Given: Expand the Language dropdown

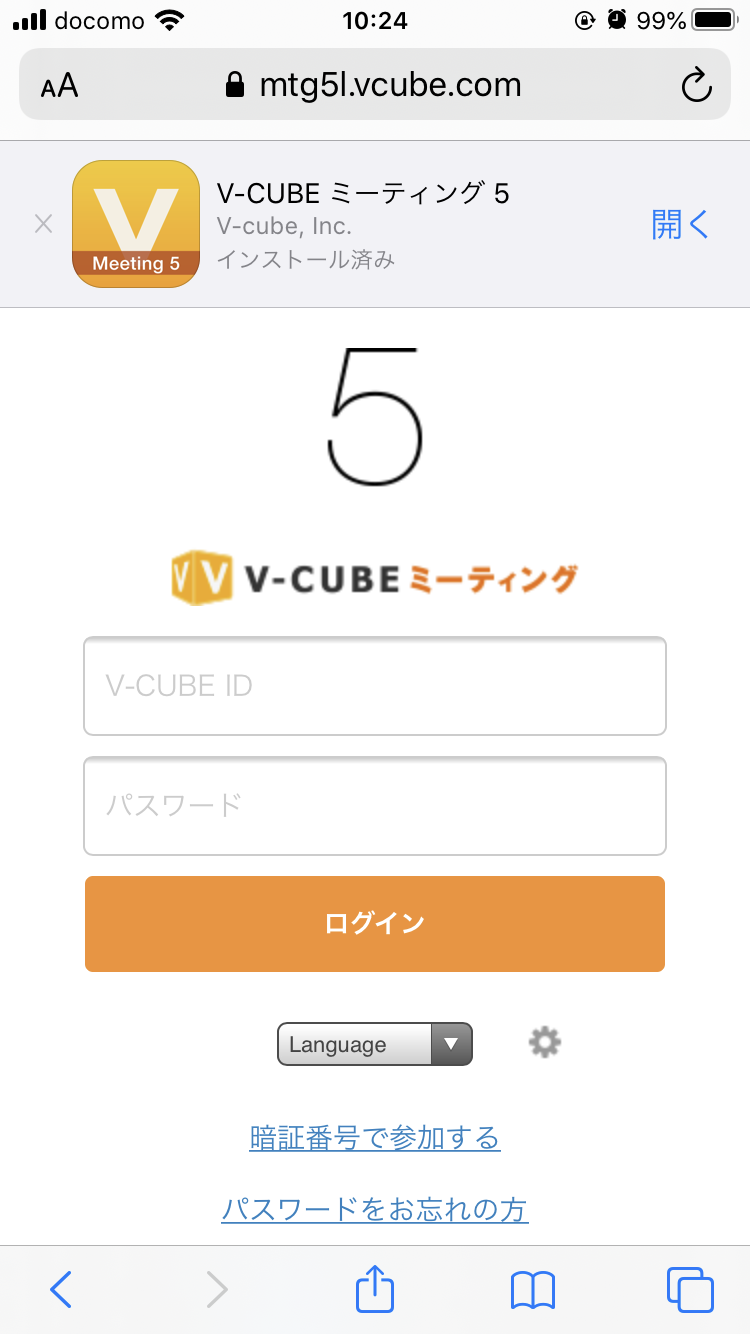Looking at the screenshot, I should 375,1044.
